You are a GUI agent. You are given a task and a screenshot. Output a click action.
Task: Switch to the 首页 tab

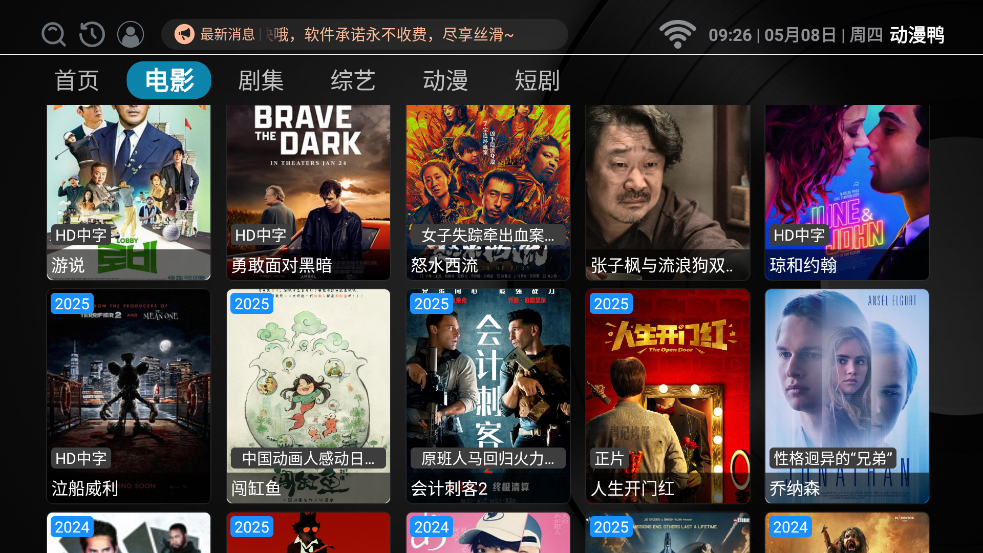click(77, 81)
